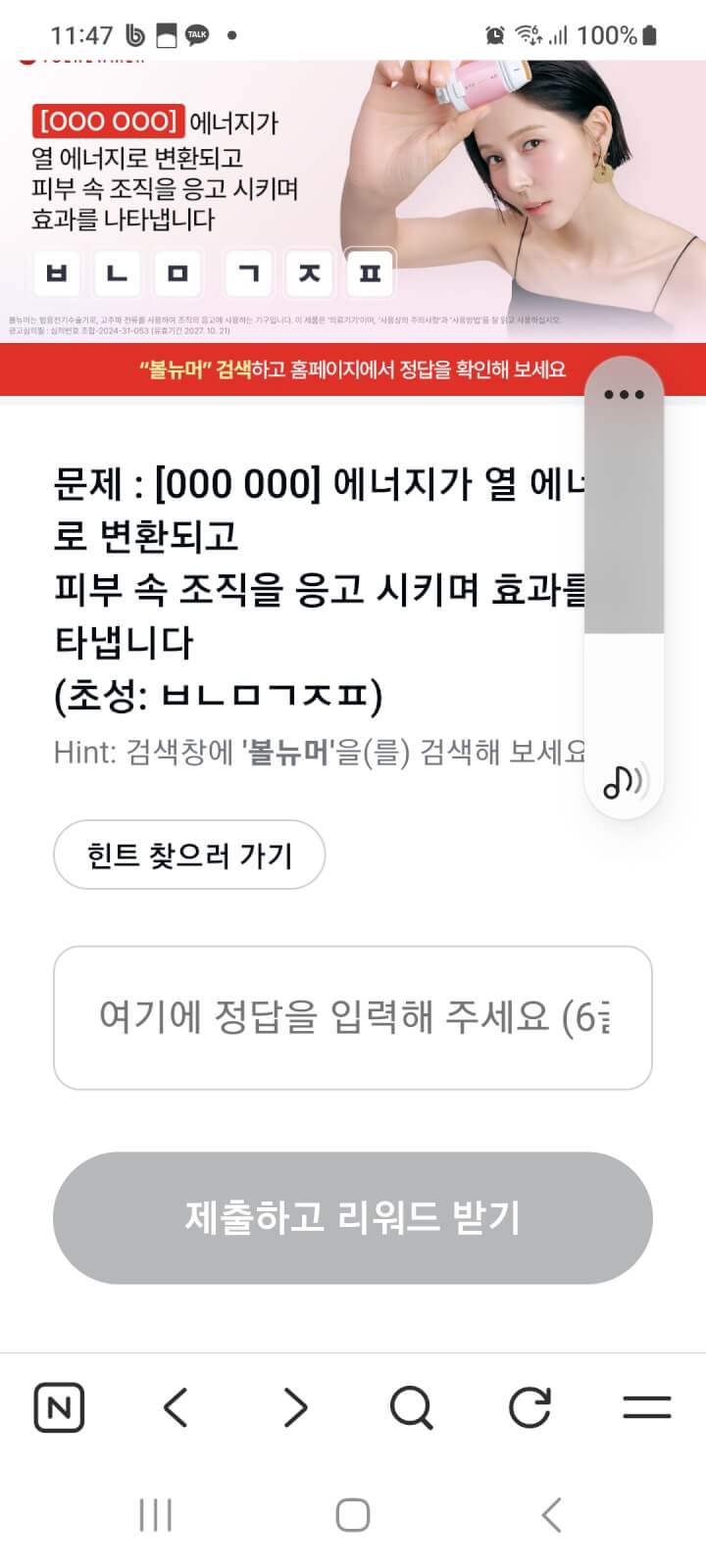Open the Naver home button
706x1568 pixels.
click(x=59, y=1408)
